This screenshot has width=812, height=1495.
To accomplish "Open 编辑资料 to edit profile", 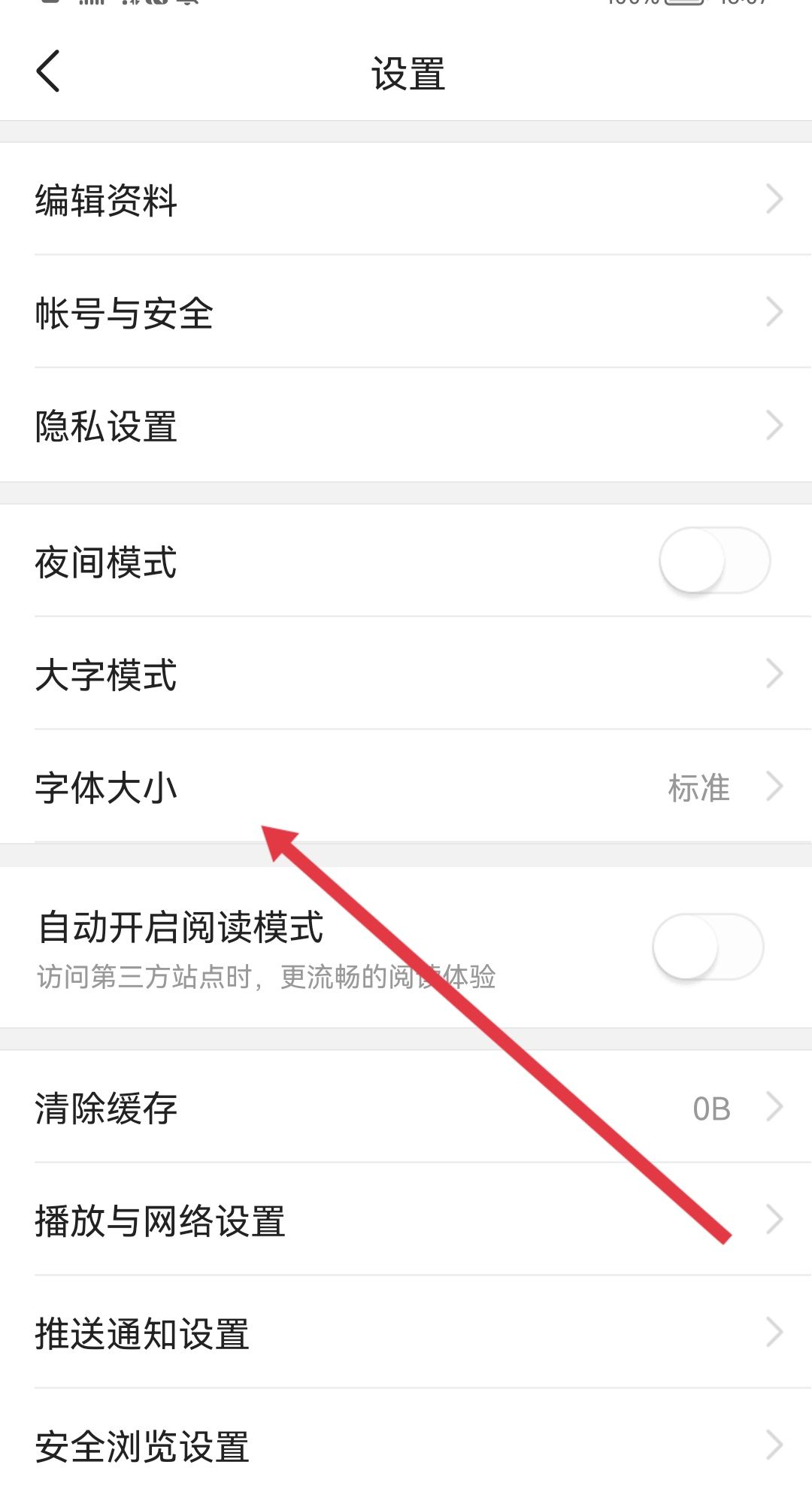I will [x=406, y=200].
